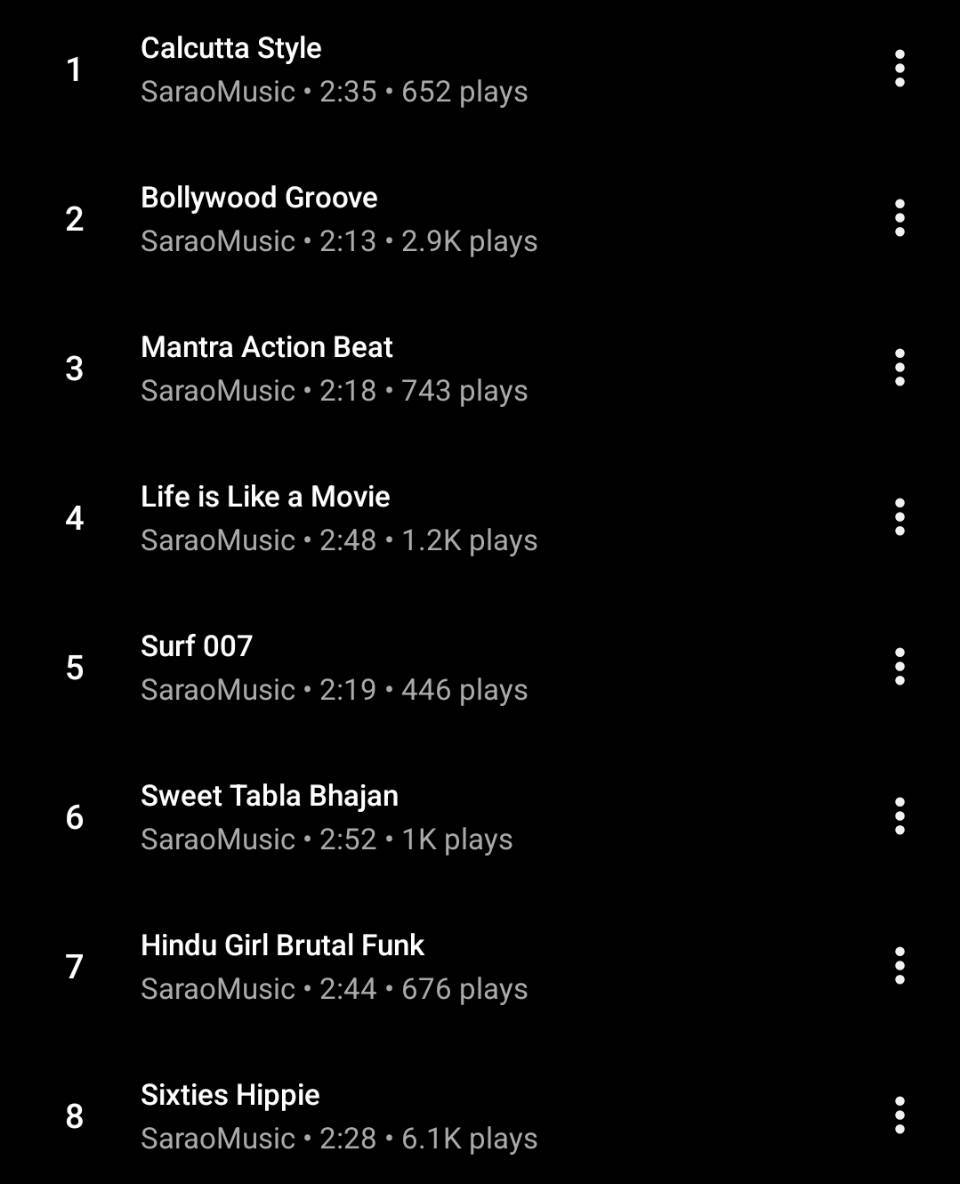The width and height of the screenshot is (960, 1184).
Task: Open the three-dot menu for Sixties Hippie
Action: 899,1115
